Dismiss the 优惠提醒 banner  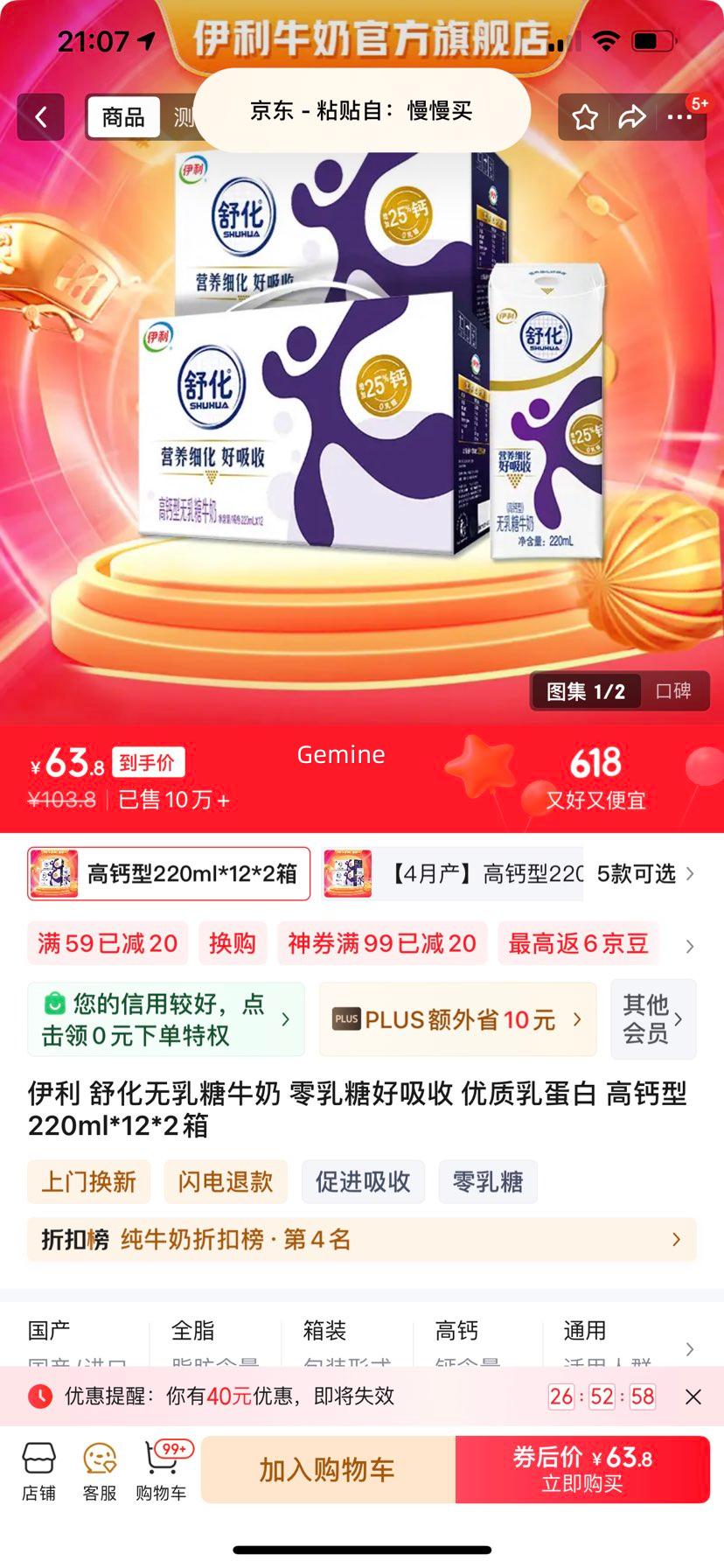(x=693, y=1396)
